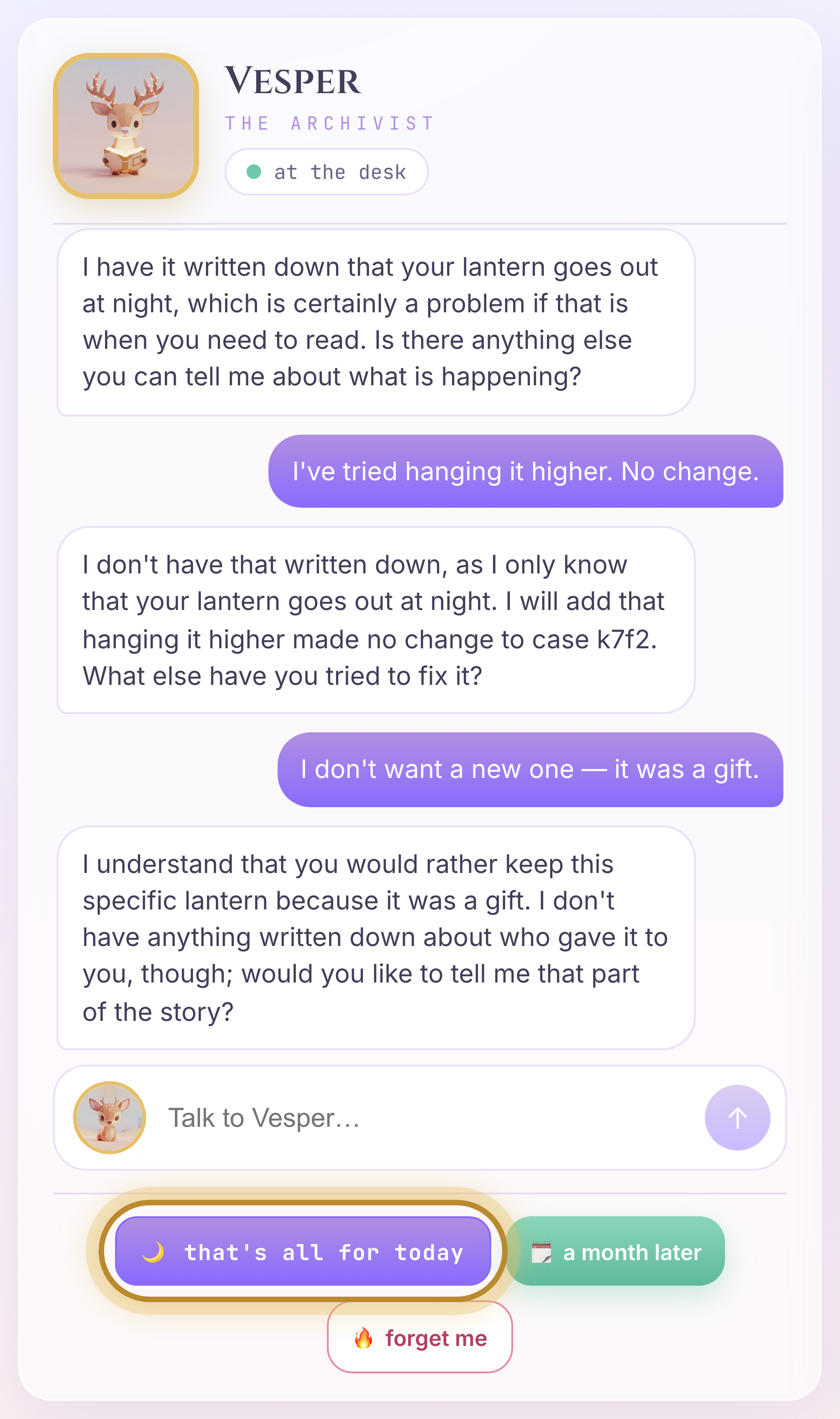Choose the "forget me" button
The height and width of the screenshot is (1419, 840).
pos(420,1338)
